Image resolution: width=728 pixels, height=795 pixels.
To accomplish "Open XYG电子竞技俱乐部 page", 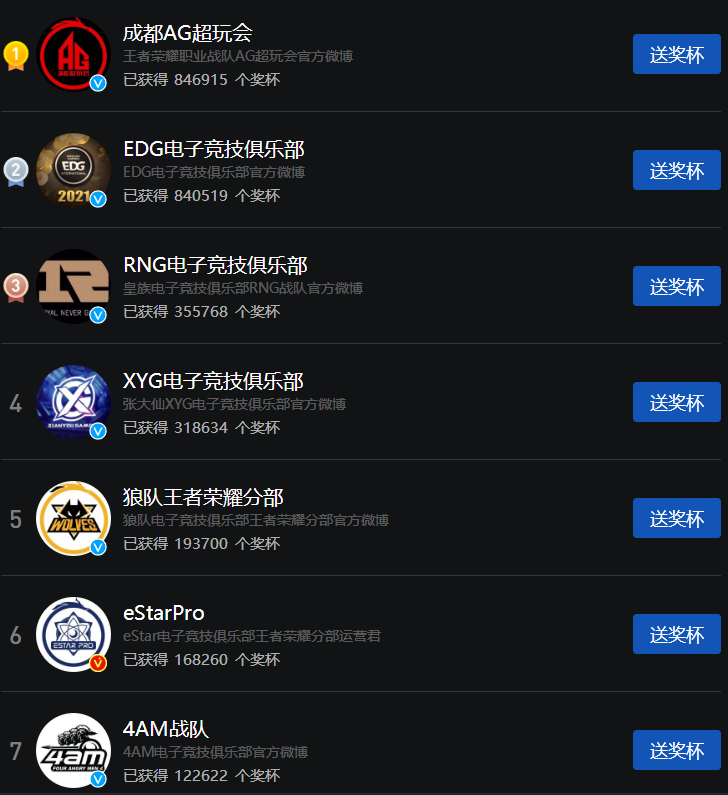I will pyautogui.click(x=213, y=381).
